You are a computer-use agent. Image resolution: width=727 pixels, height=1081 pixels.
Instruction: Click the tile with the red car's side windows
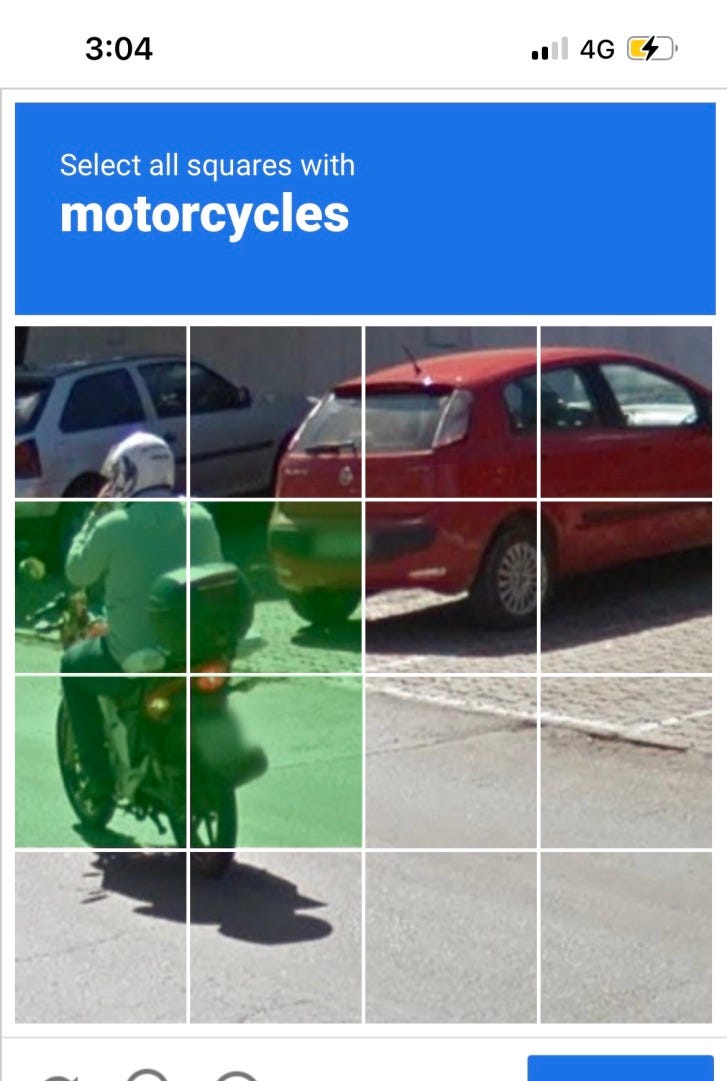point(625,410)
